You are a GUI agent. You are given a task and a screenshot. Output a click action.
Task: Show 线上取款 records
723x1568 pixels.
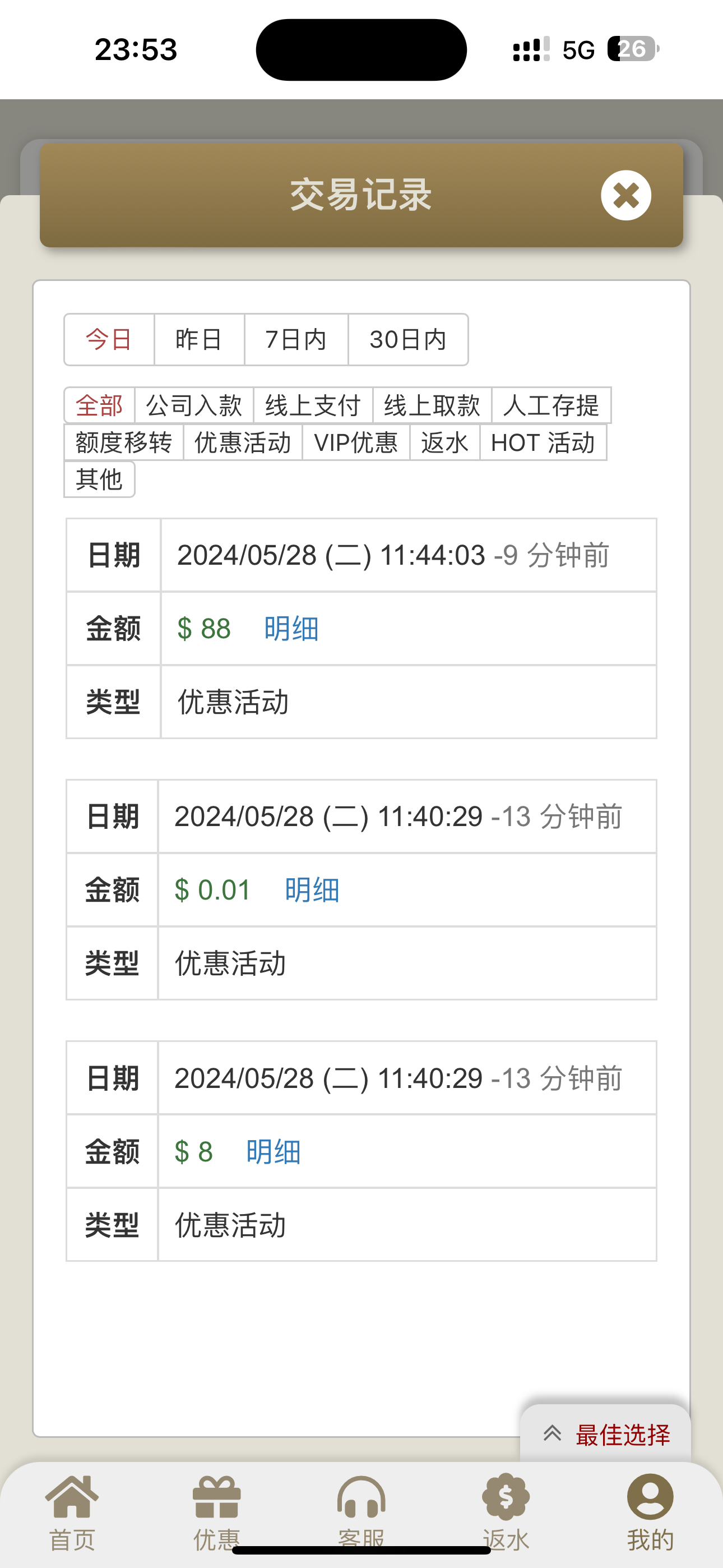(432, 405)
